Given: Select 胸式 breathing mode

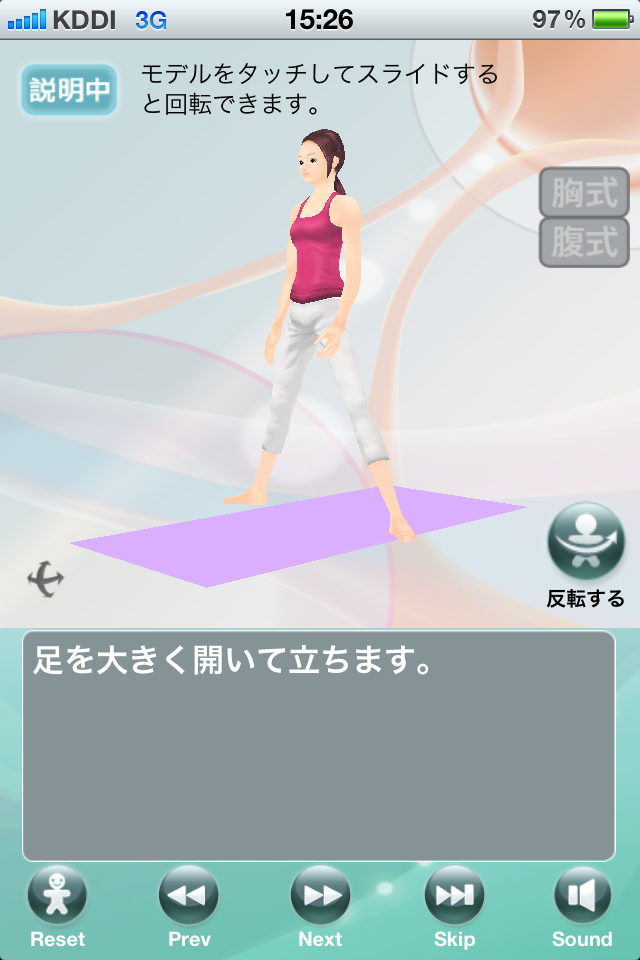Looking at the screenshot, I should 584,192.
